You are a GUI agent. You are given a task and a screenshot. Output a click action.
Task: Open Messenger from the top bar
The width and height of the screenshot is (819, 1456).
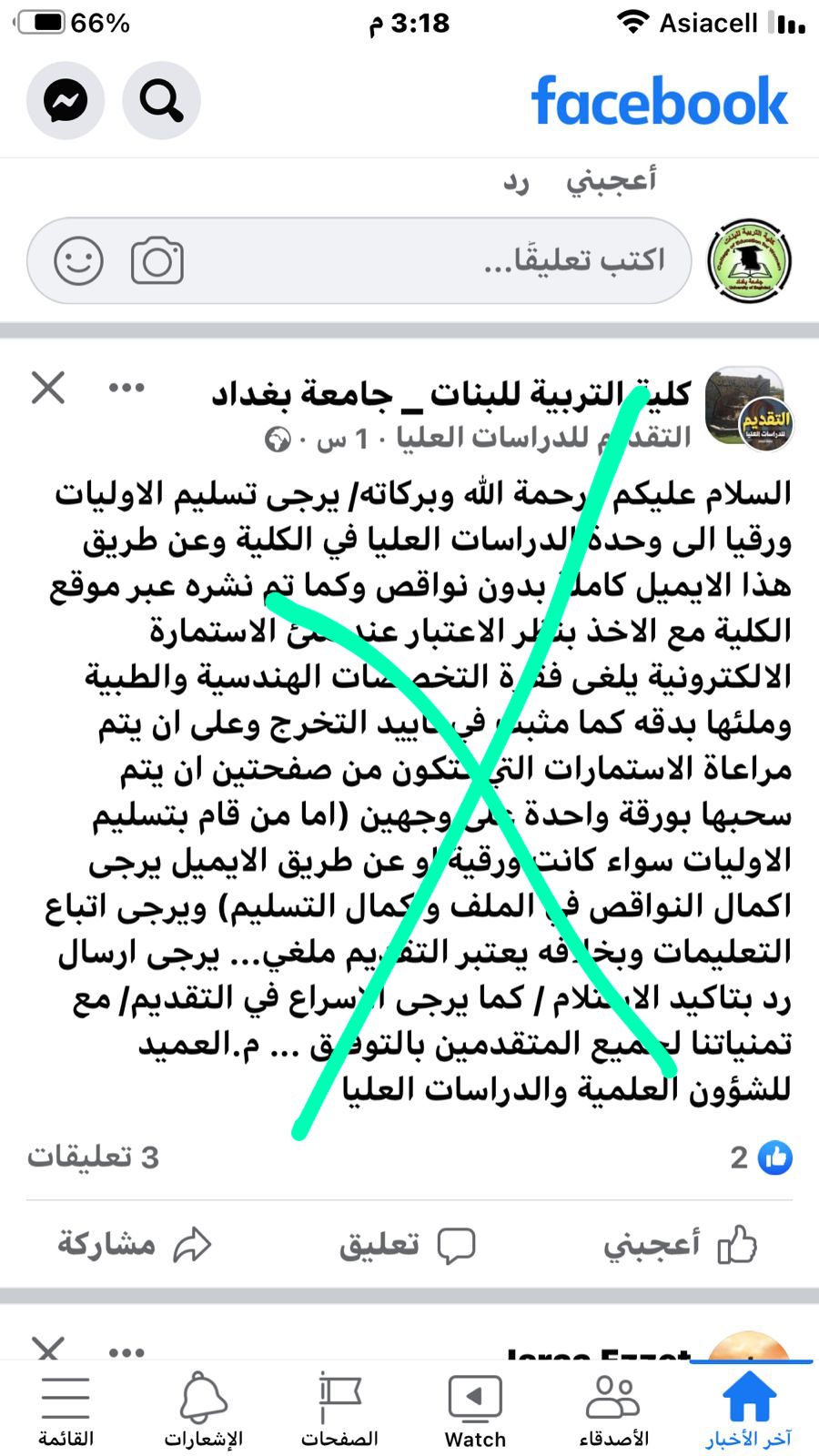point(66,100)
